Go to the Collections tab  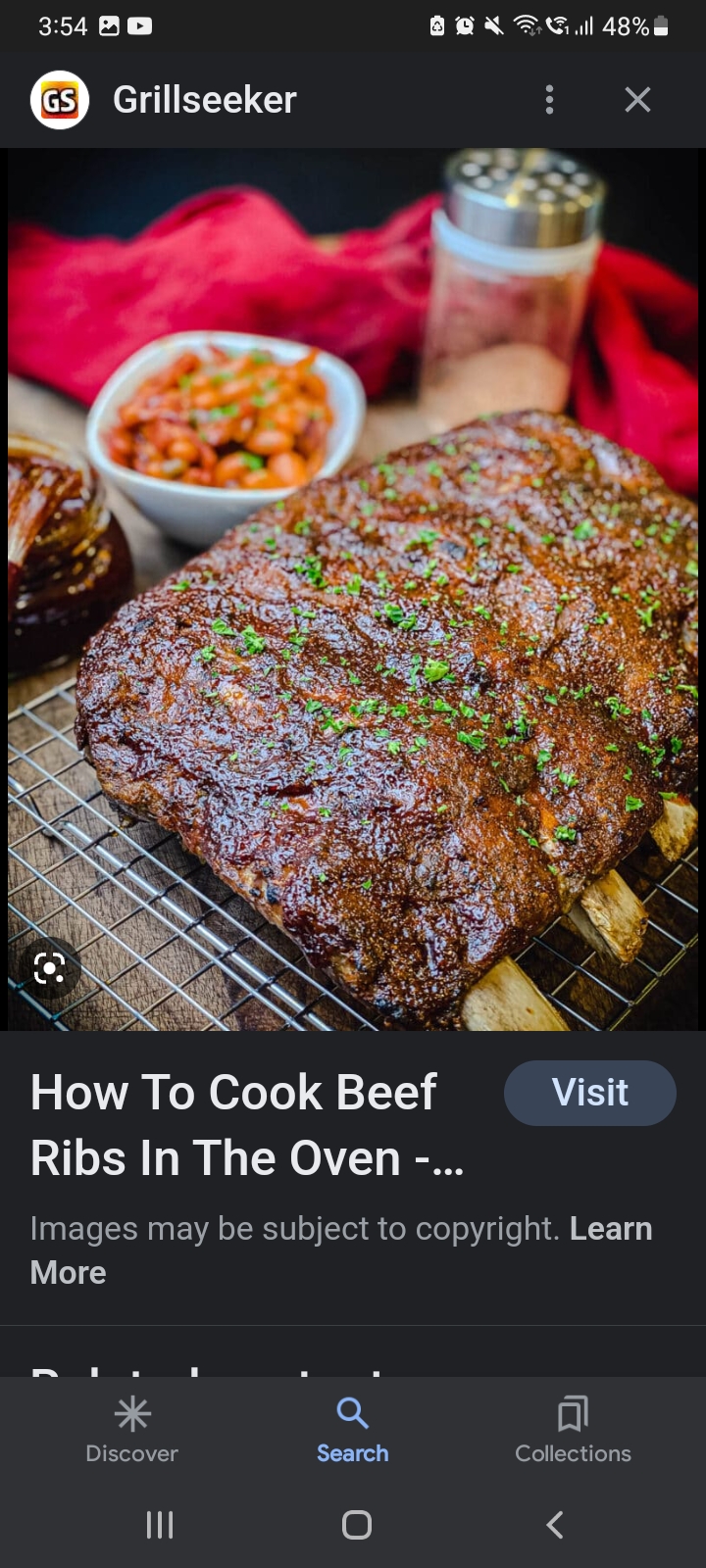tap(573, 1430)
